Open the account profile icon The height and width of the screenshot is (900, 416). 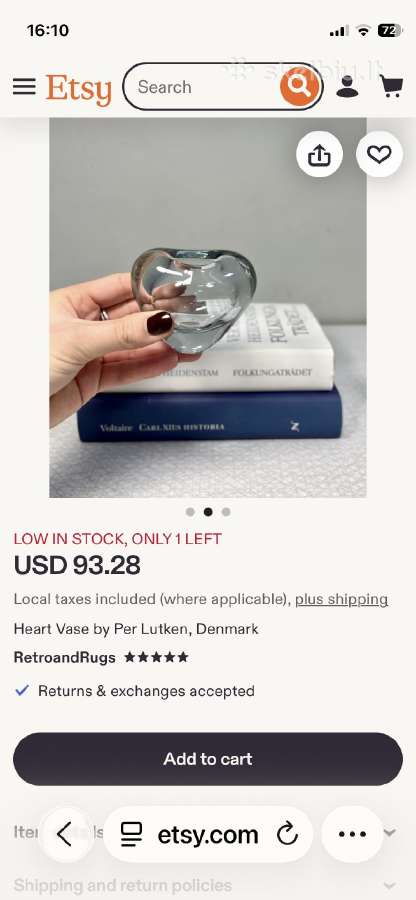(x=347, y=86)
